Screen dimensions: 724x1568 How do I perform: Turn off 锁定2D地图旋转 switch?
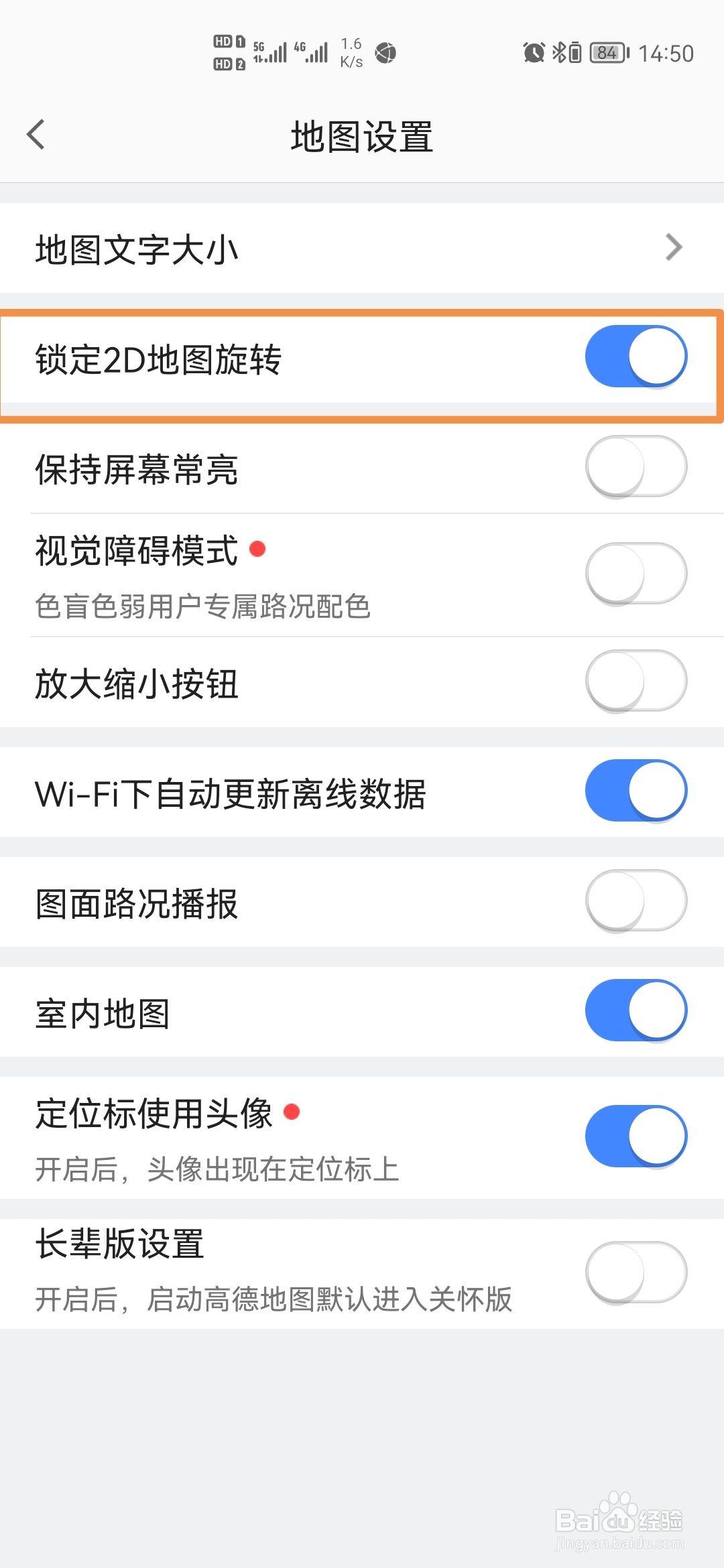point(636,356)
